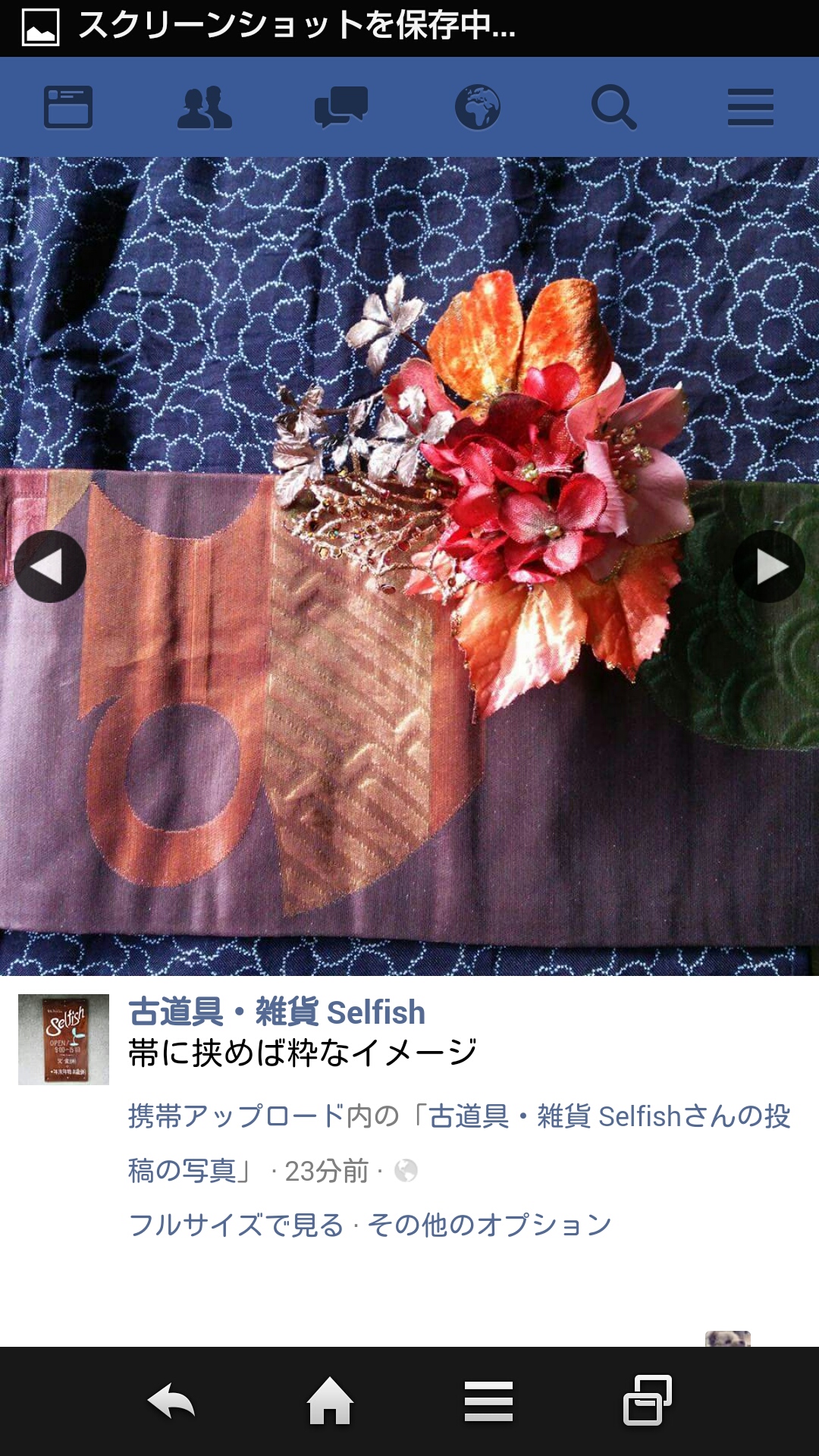819x1456 pixels.
Task: Go to the browser home page
Action: pyautogui.click(x=330, y=1401)
